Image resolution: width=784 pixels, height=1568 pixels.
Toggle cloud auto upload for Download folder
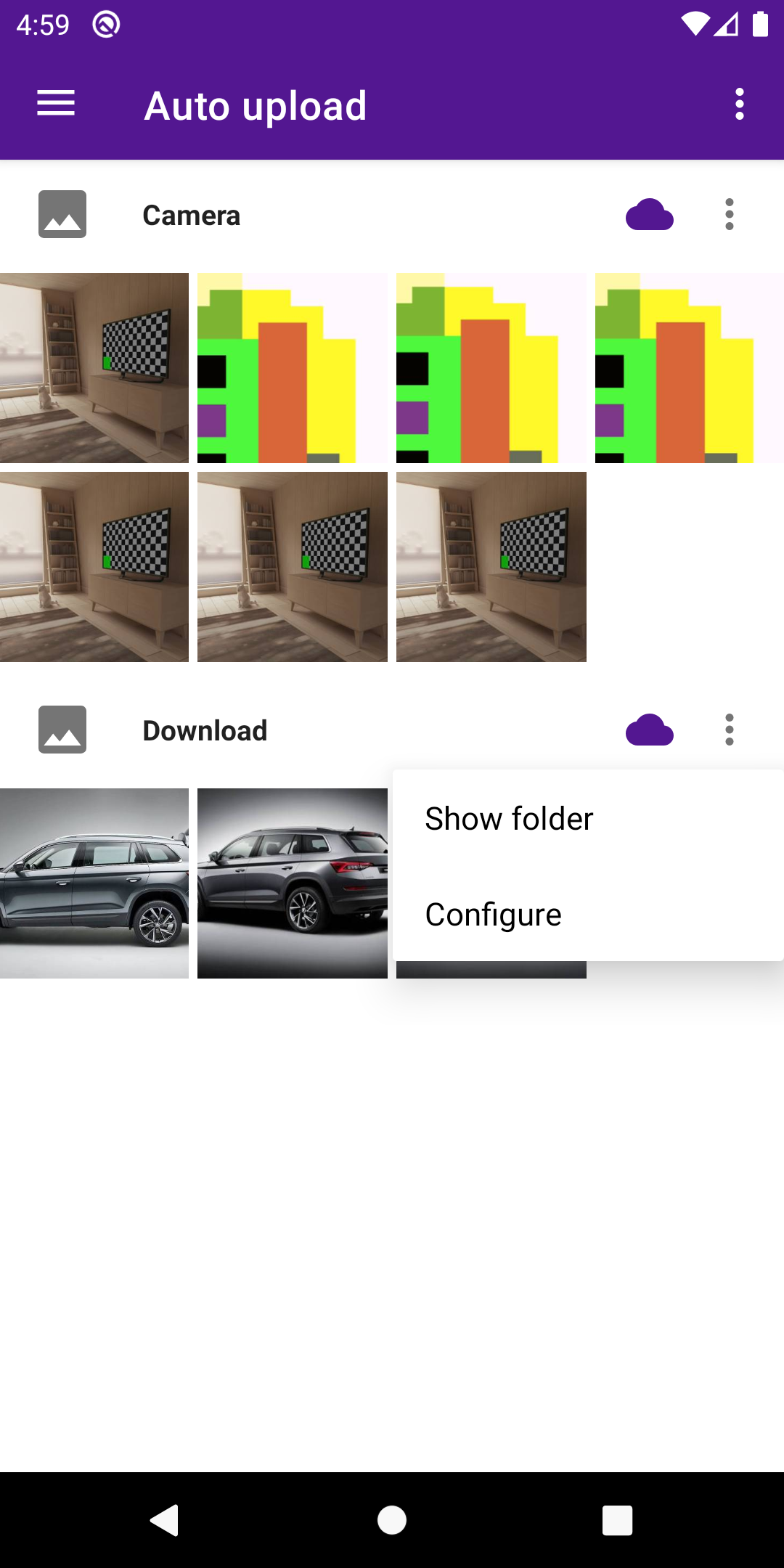[650, 730]
